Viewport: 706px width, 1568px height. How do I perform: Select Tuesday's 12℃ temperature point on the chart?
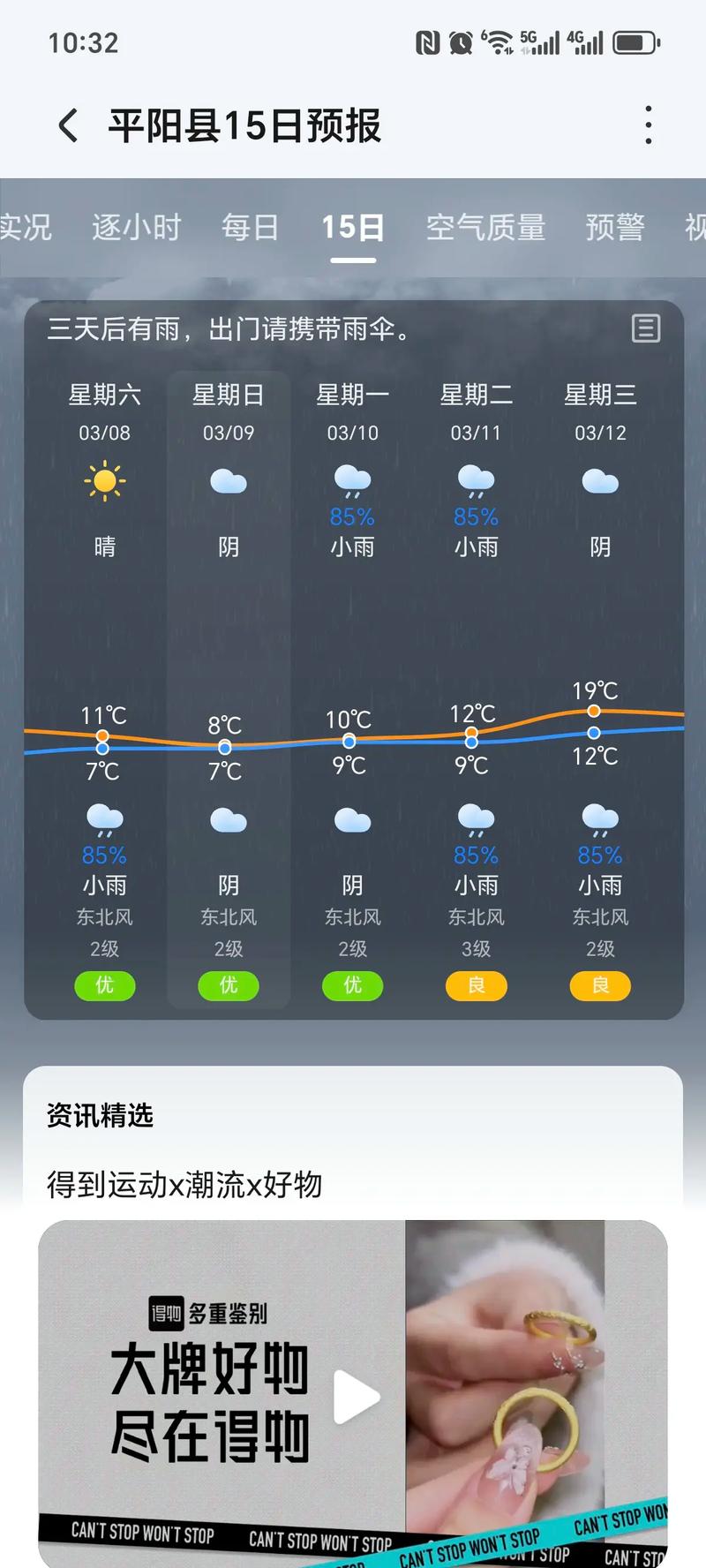pos(470,734)
